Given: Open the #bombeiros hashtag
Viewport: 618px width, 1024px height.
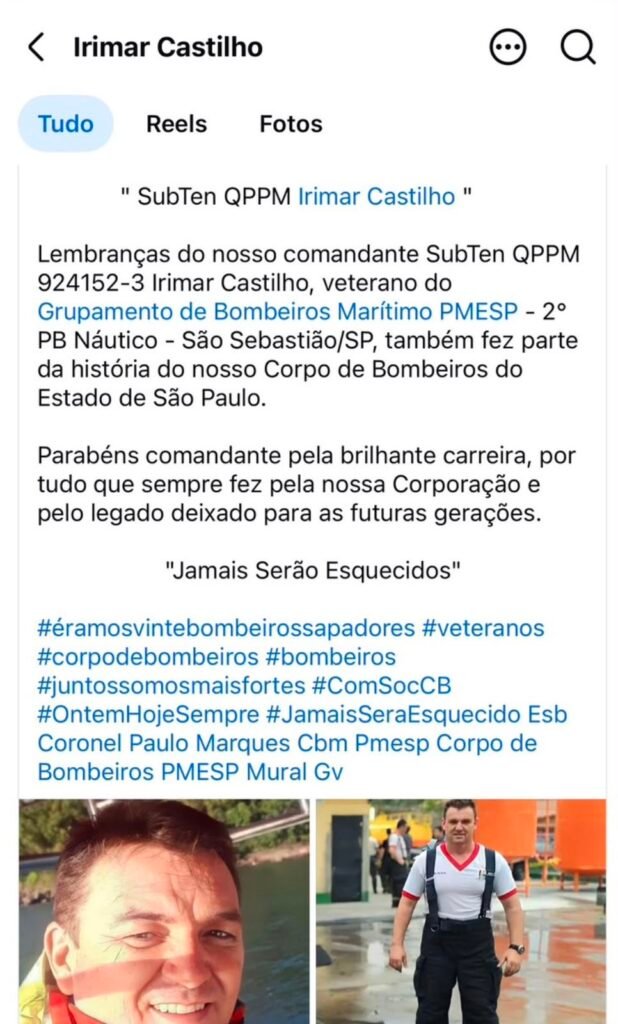Looking at the screenshot, I should pos(331,657).
